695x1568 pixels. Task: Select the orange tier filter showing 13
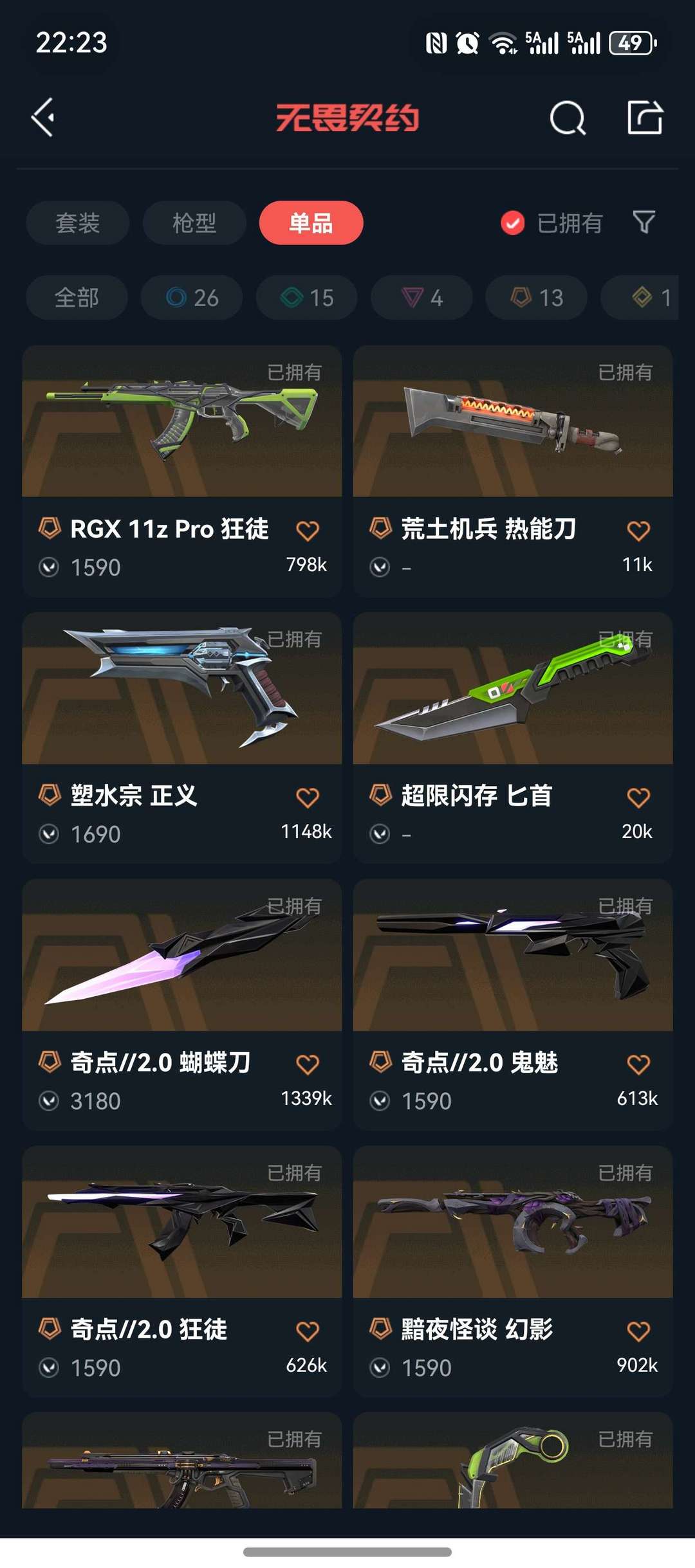[x=536, y=297]
